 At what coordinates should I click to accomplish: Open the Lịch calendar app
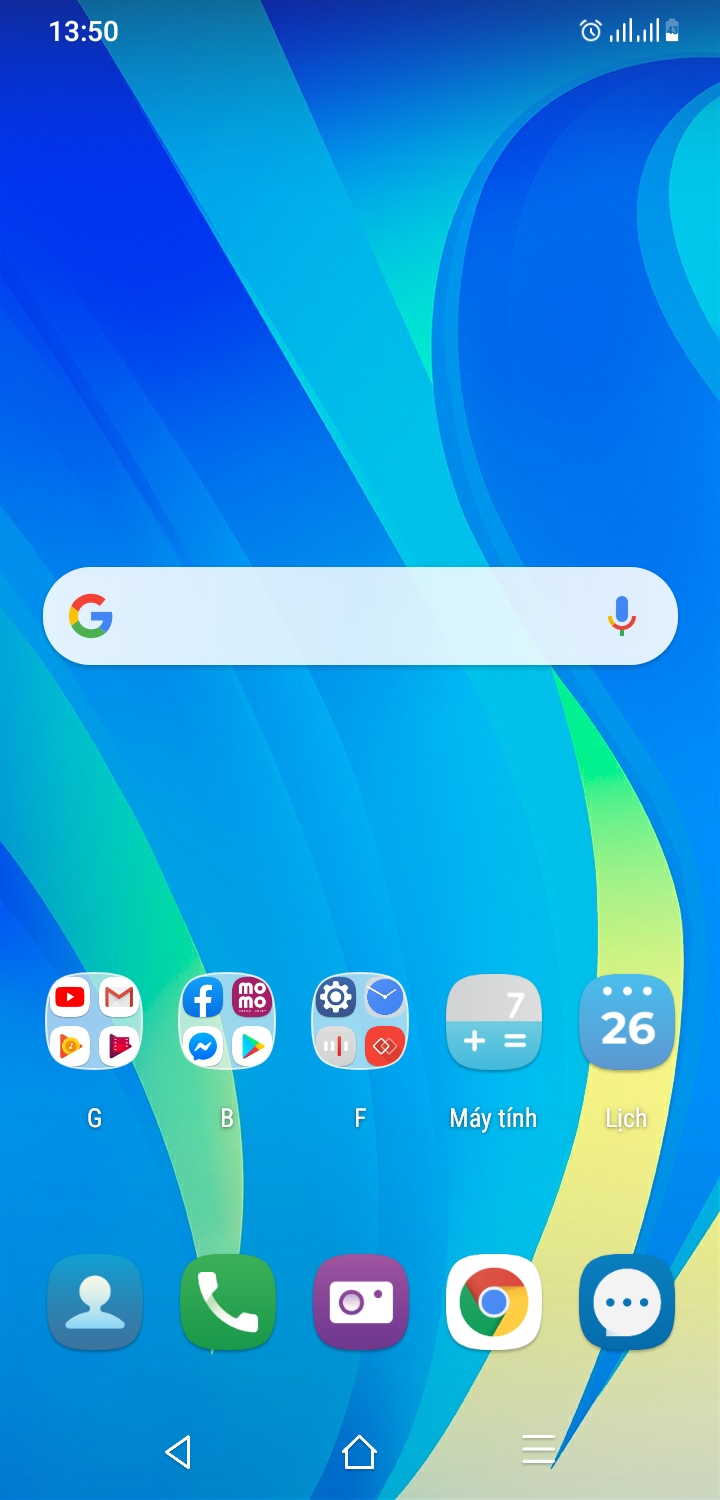pyautogui.click(x=627, y=1022)
